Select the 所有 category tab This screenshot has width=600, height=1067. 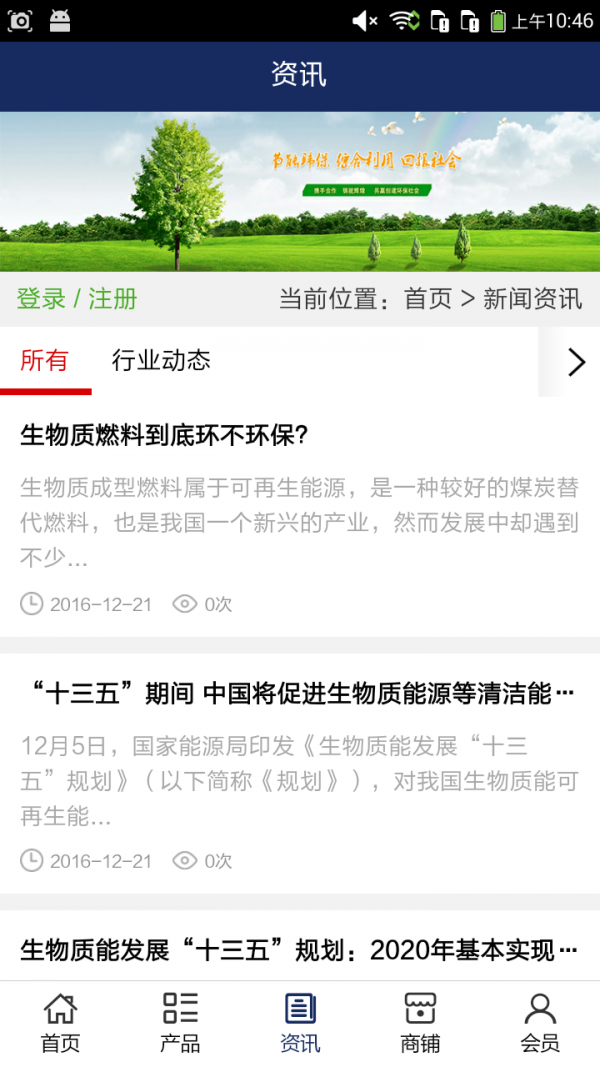coord(45,361)
